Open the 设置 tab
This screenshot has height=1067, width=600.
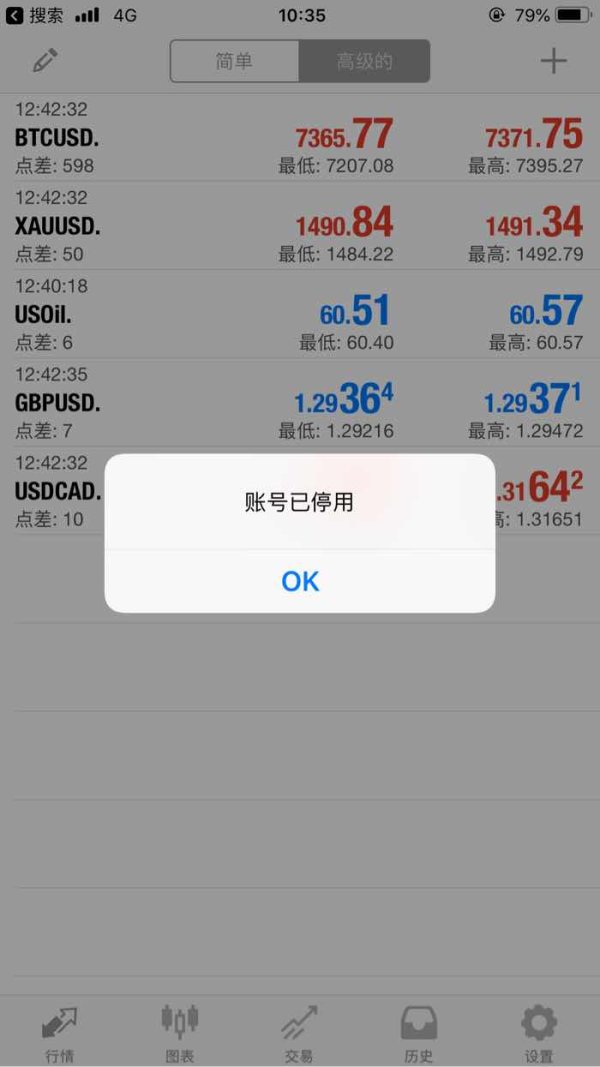pos(539,1033)
